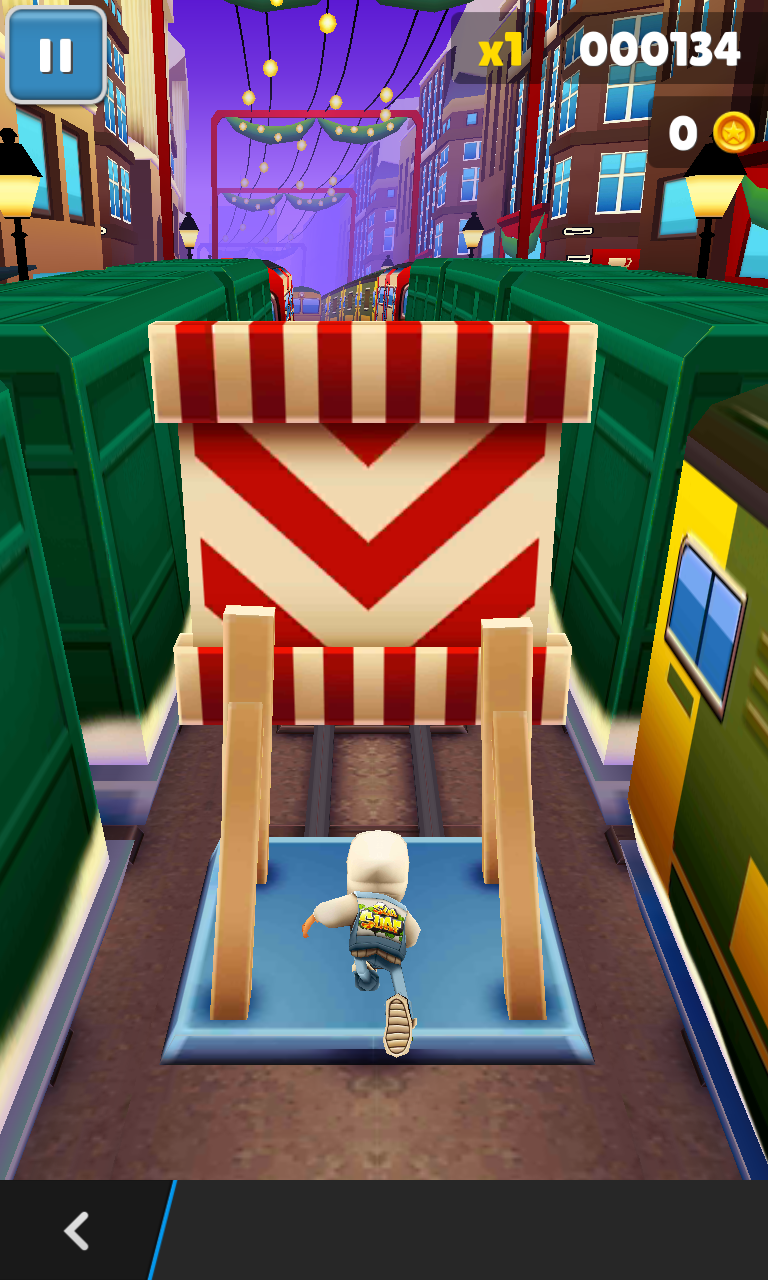Tap the system back arrow
The width and height of the screenshot is (768, 1280).
point(76,1231)
